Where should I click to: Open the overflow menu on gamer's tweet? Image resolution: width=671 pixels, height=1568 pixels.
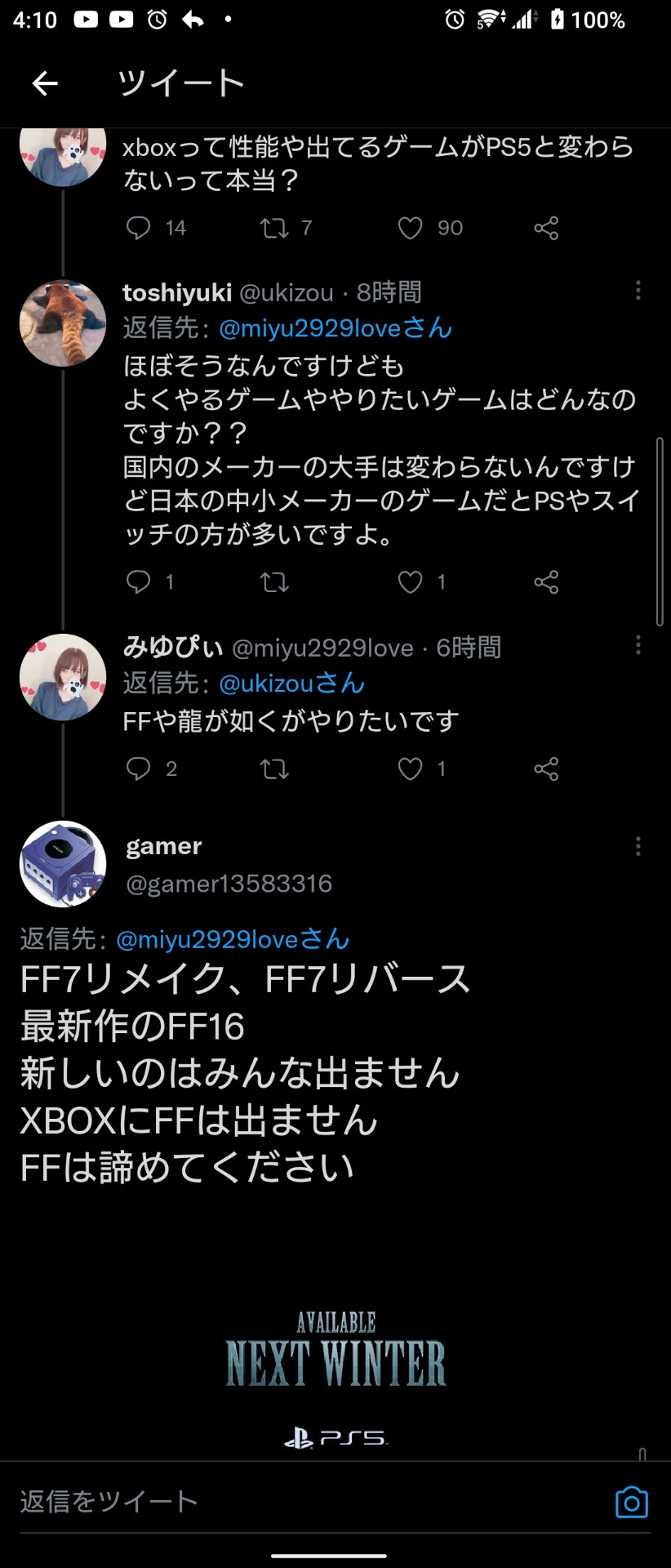coord(638,846)
